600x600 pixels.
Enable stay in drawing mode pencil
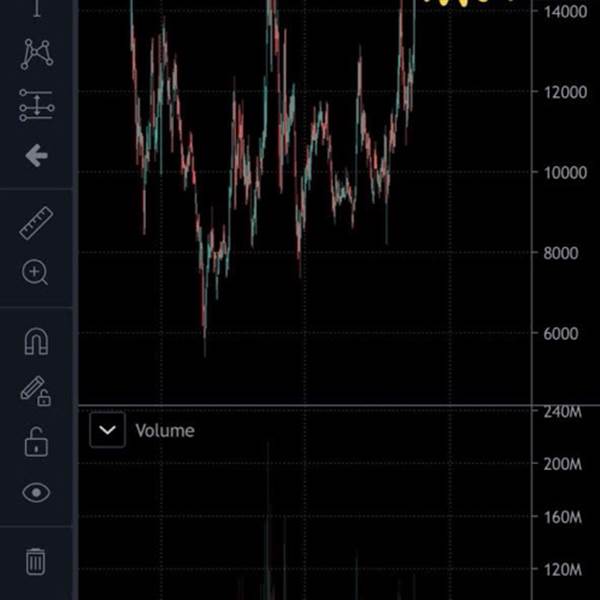coord(36,391)
